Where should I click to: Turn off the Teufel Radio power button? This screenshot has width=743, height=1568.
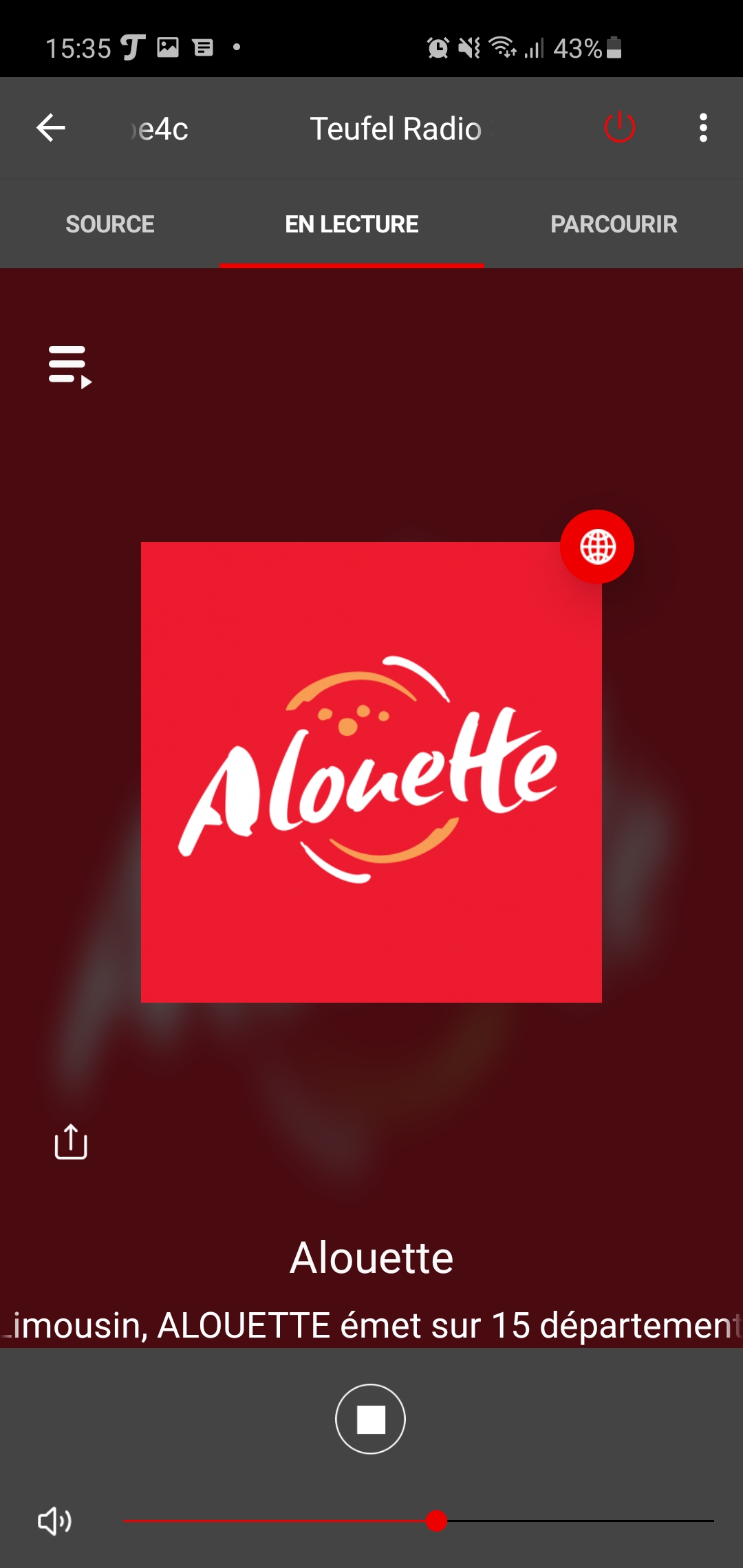(x=619, y=127)
